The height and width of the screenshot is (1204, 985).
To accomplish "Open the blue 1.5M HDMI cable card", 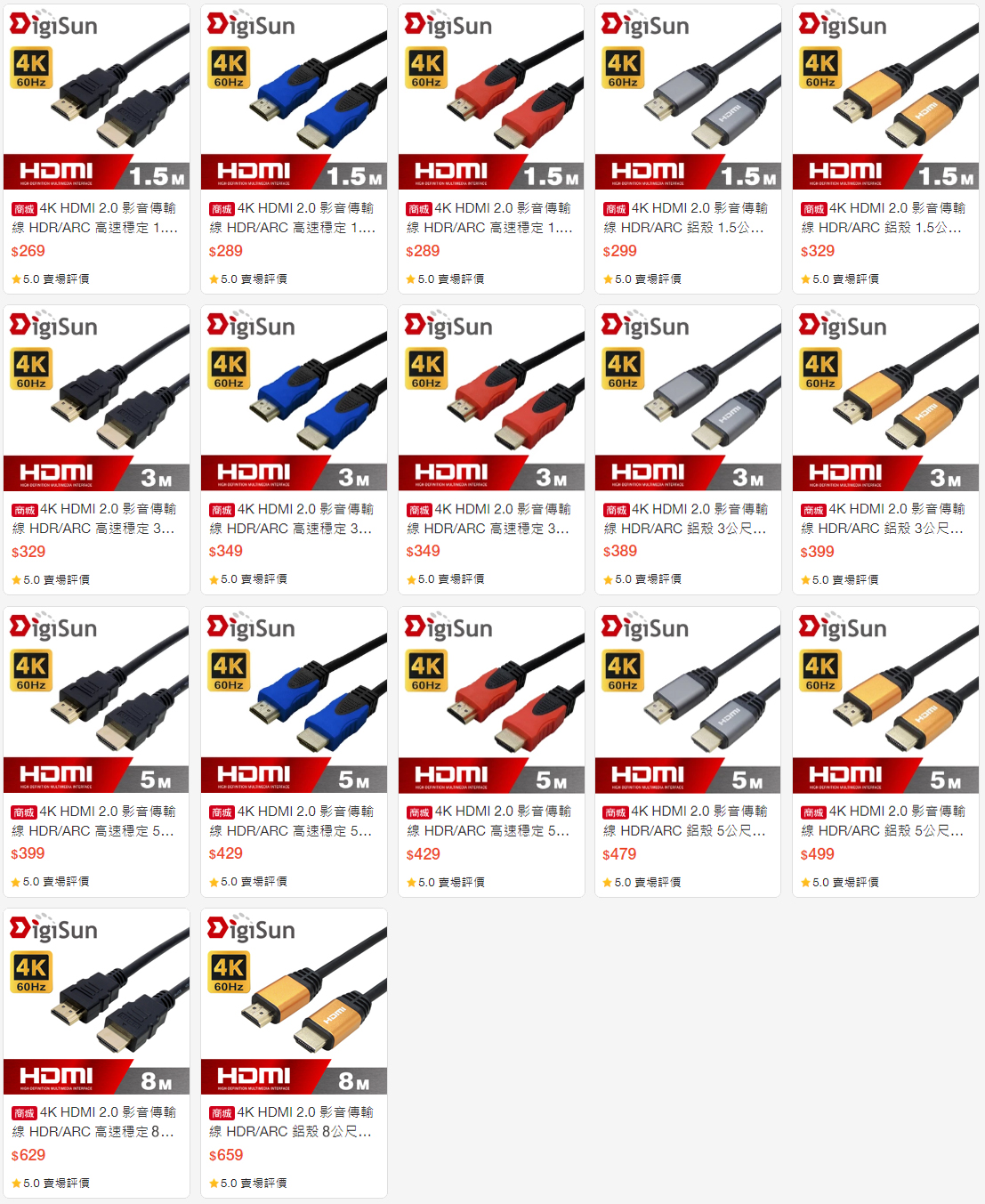I will point(294,98).
